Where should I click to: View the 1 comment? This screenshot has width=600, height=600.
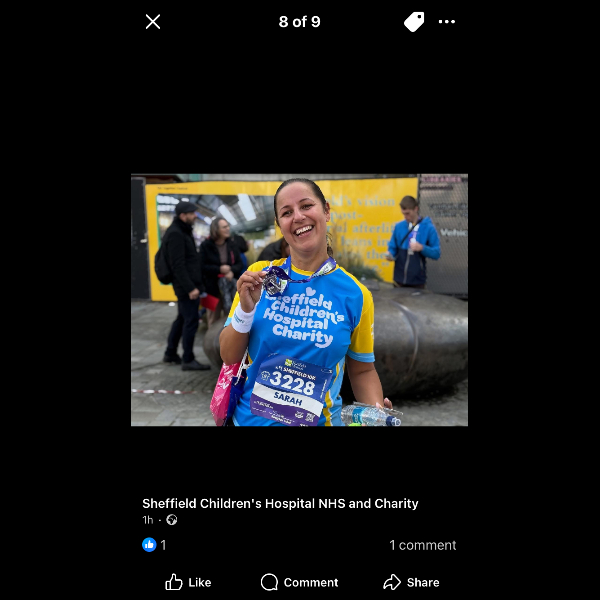(422, 545)
